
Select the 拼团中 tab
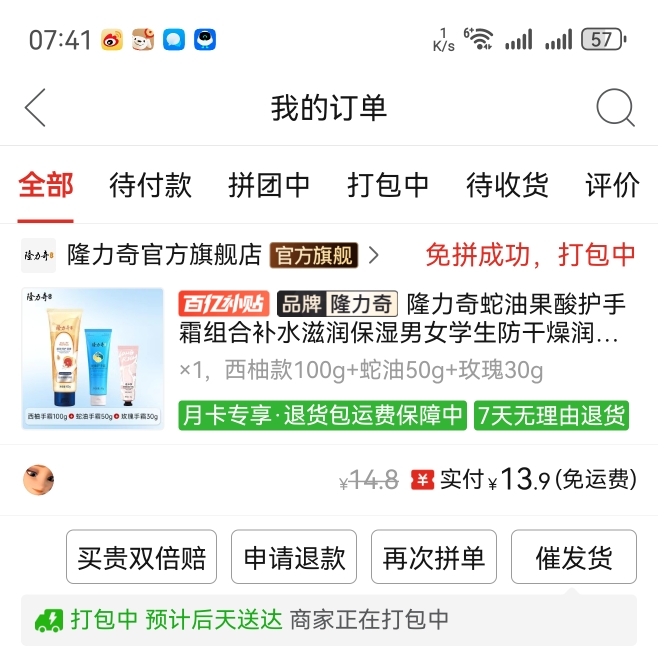[269, 185]
